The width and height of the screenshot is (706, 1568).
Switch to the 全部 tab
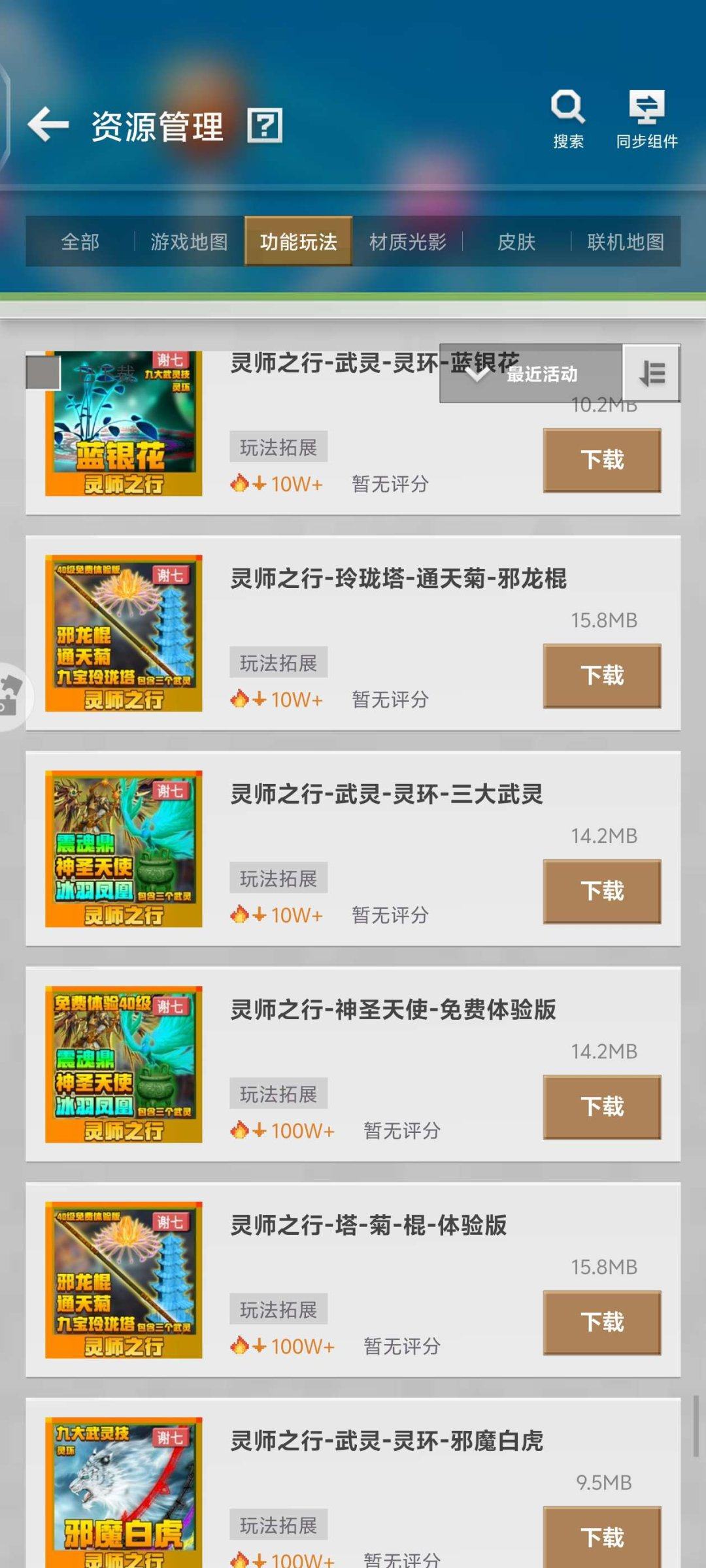[x=80, y=242]
